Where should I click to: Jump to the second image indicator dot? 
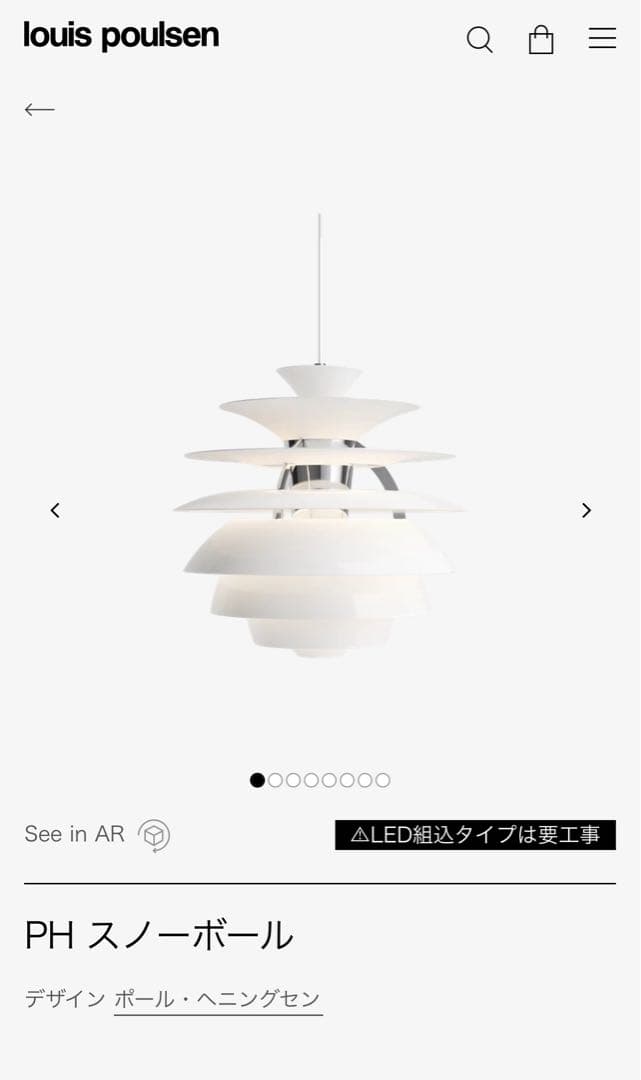pyautogui.click(x=276, y=780)
